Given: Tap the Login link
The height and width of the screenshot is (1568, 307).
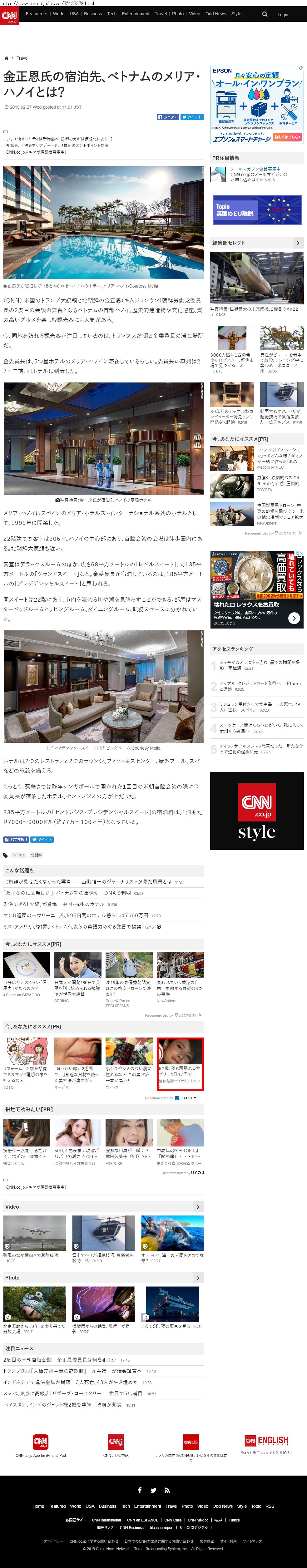Looking at the screenshot, I should pos(283,15).
